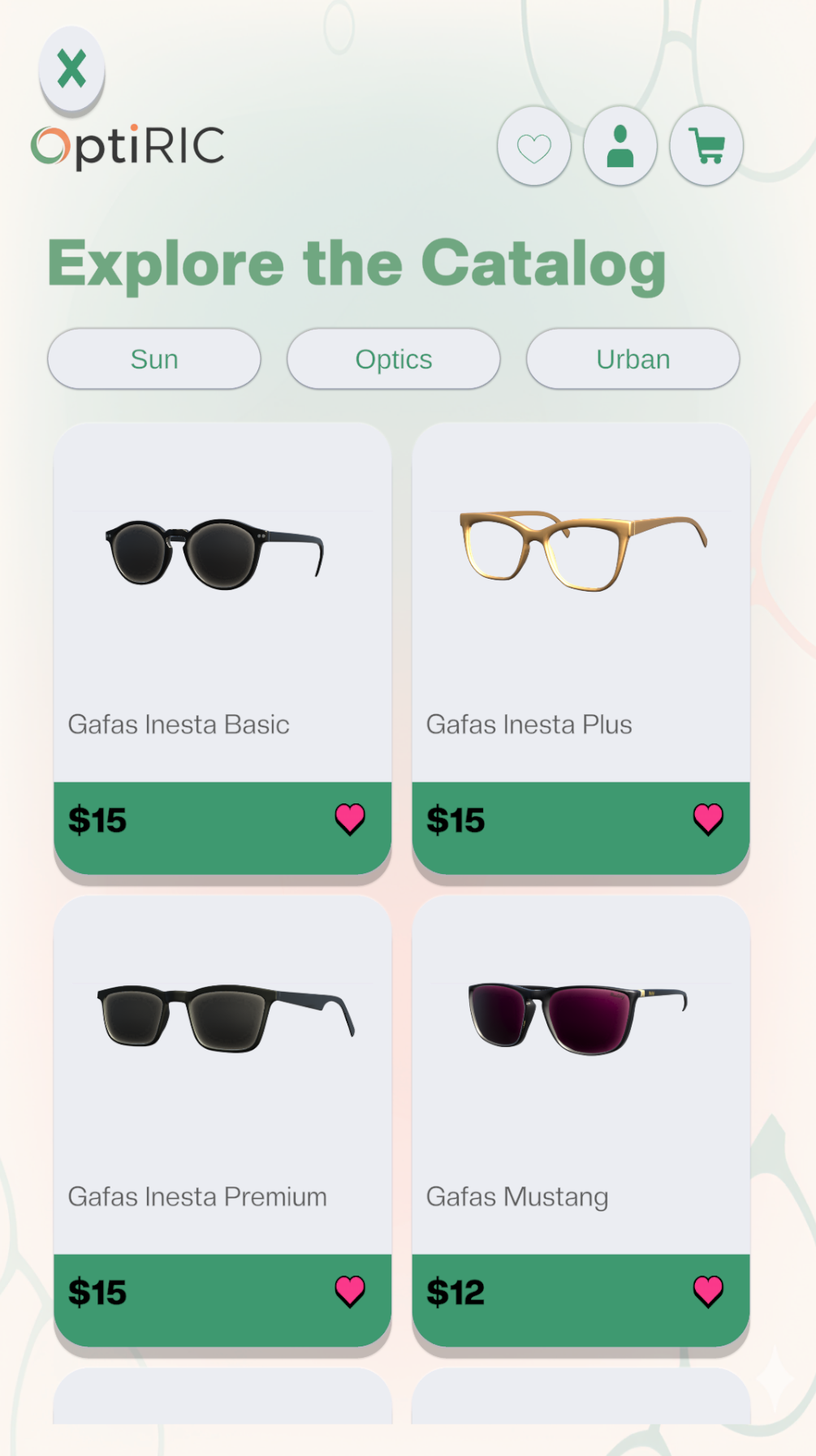View the Gafas Inesta Plus product card
This screenshot has height=1456, width=816.
(x=581, y=601)
